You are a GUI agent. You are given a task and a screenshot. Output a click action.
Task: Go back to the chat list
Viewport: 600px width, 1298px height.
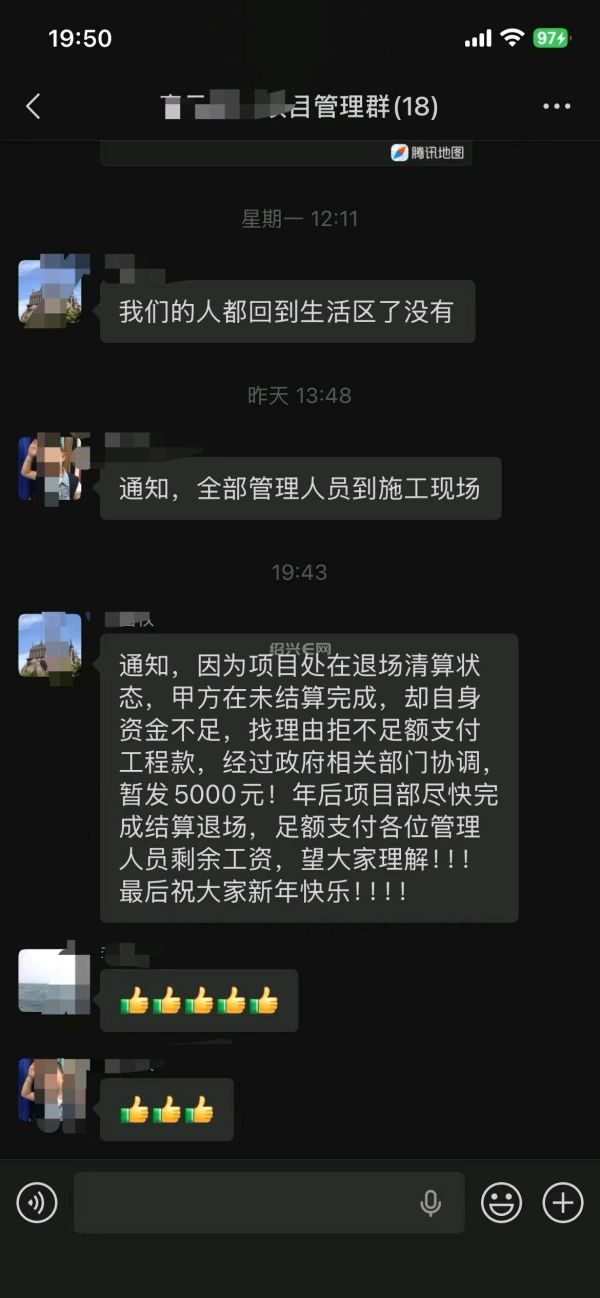coord(33,106)
